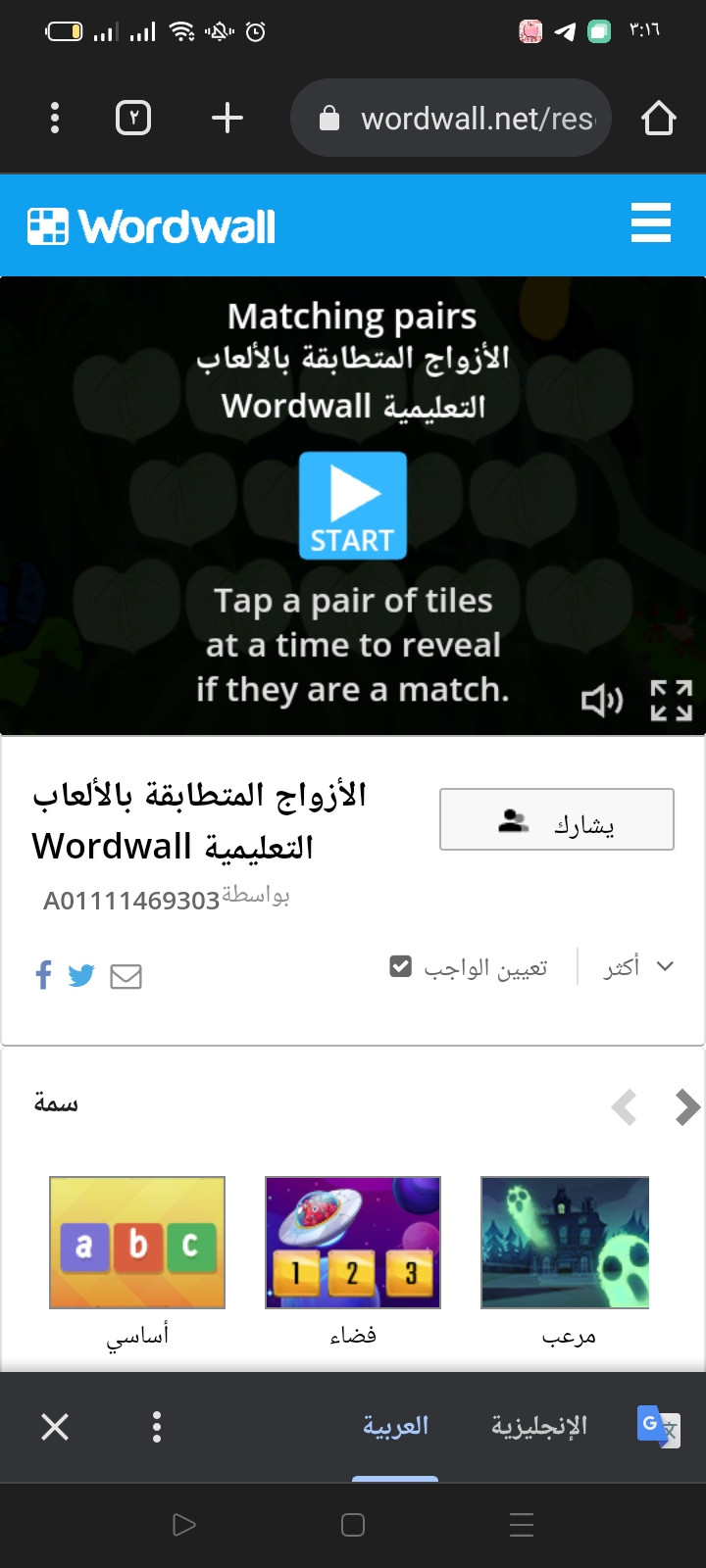Tap تعيين الواجب to set an assignment
Screen dimensions: 706x1568
click(470, 967)
